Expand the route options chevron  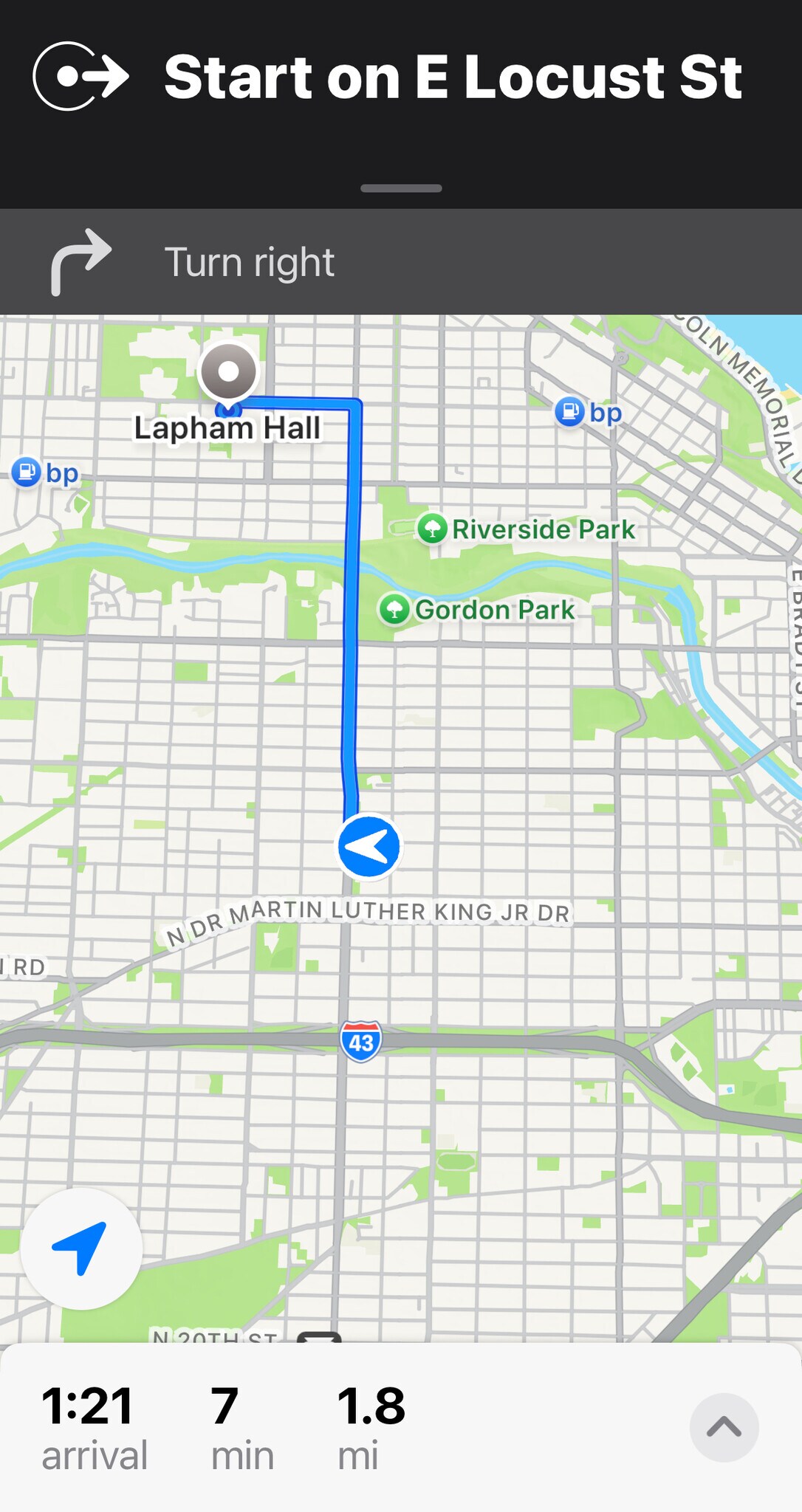tap(723, 1427)
